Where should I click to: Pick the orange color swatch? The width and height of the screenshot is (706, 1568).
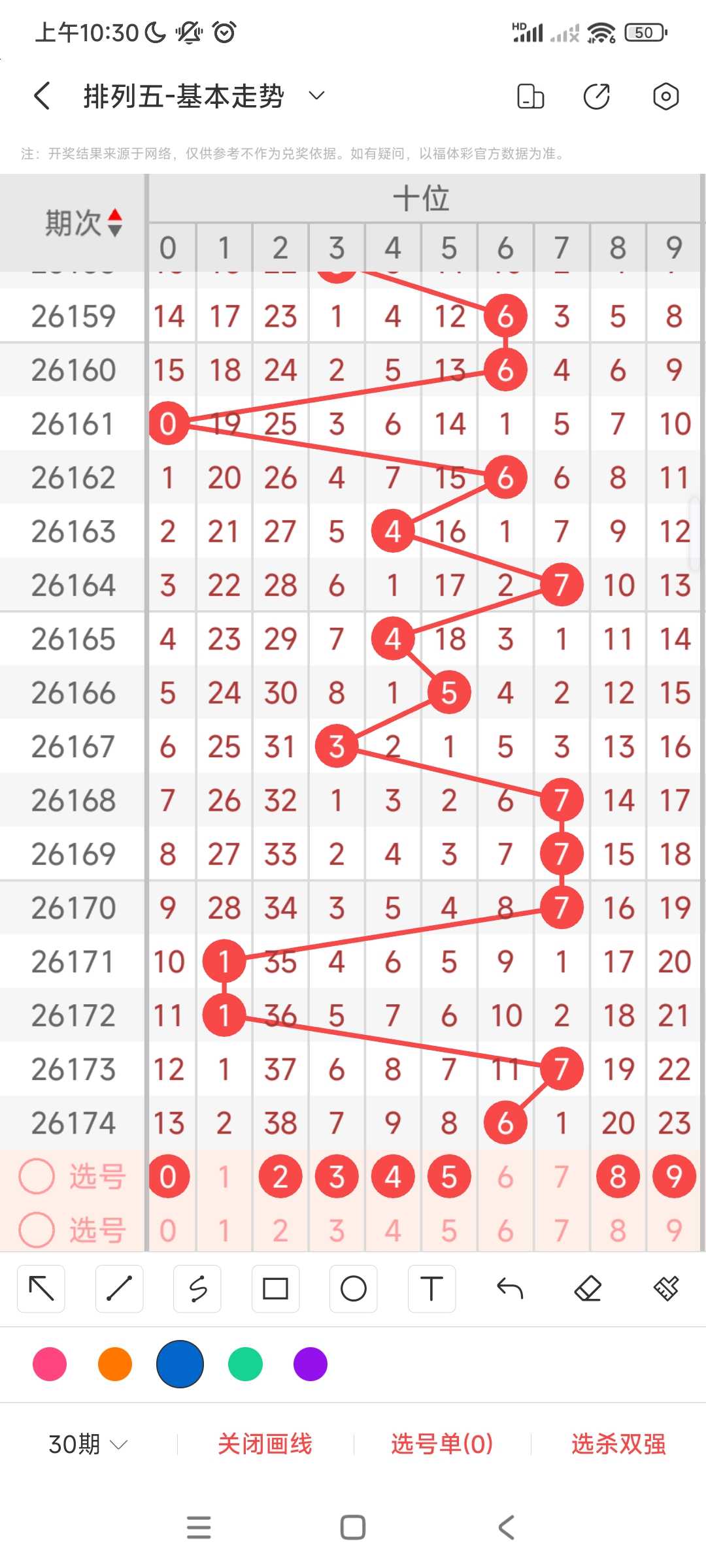[x=115, y=1364]
